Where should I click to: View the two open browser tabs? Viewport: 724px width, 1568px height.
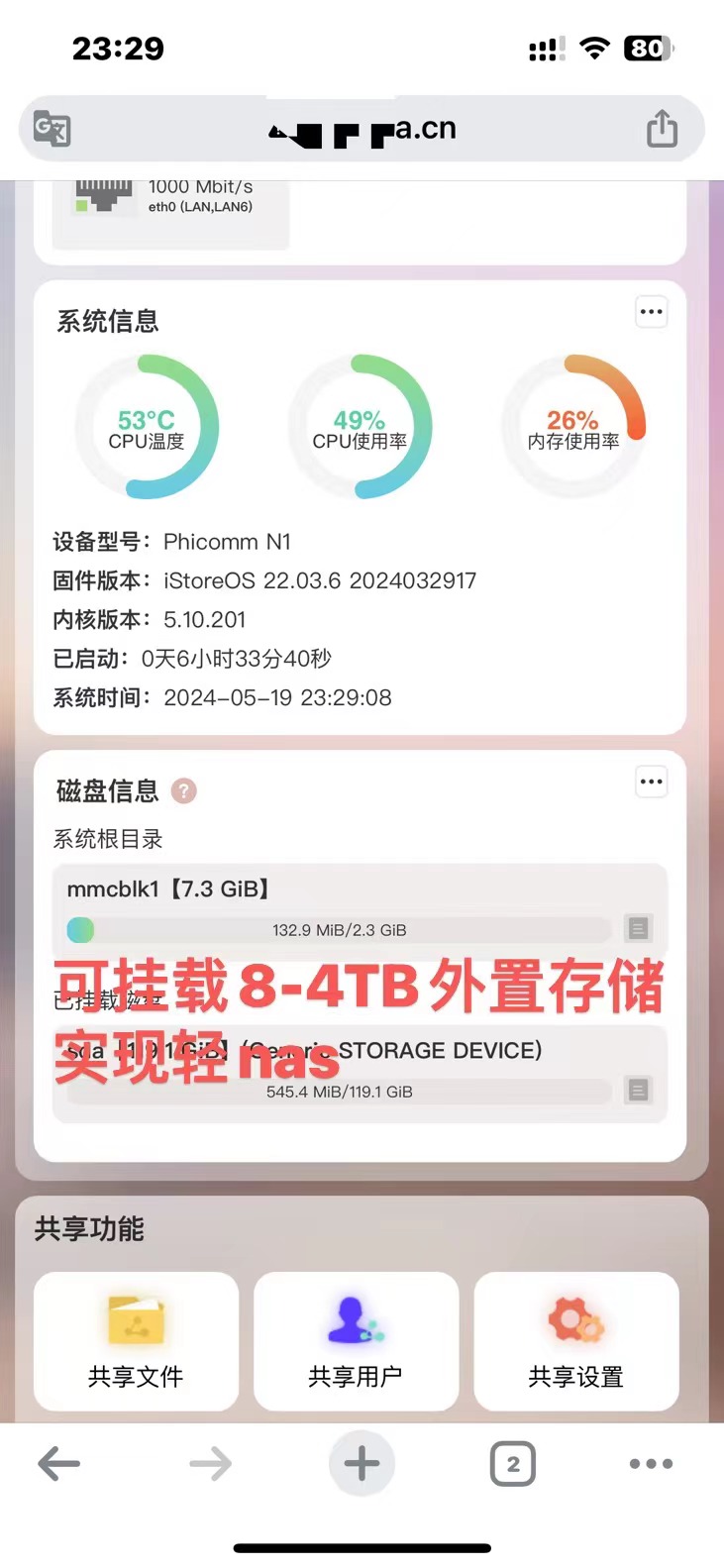tap(512, 1463)
